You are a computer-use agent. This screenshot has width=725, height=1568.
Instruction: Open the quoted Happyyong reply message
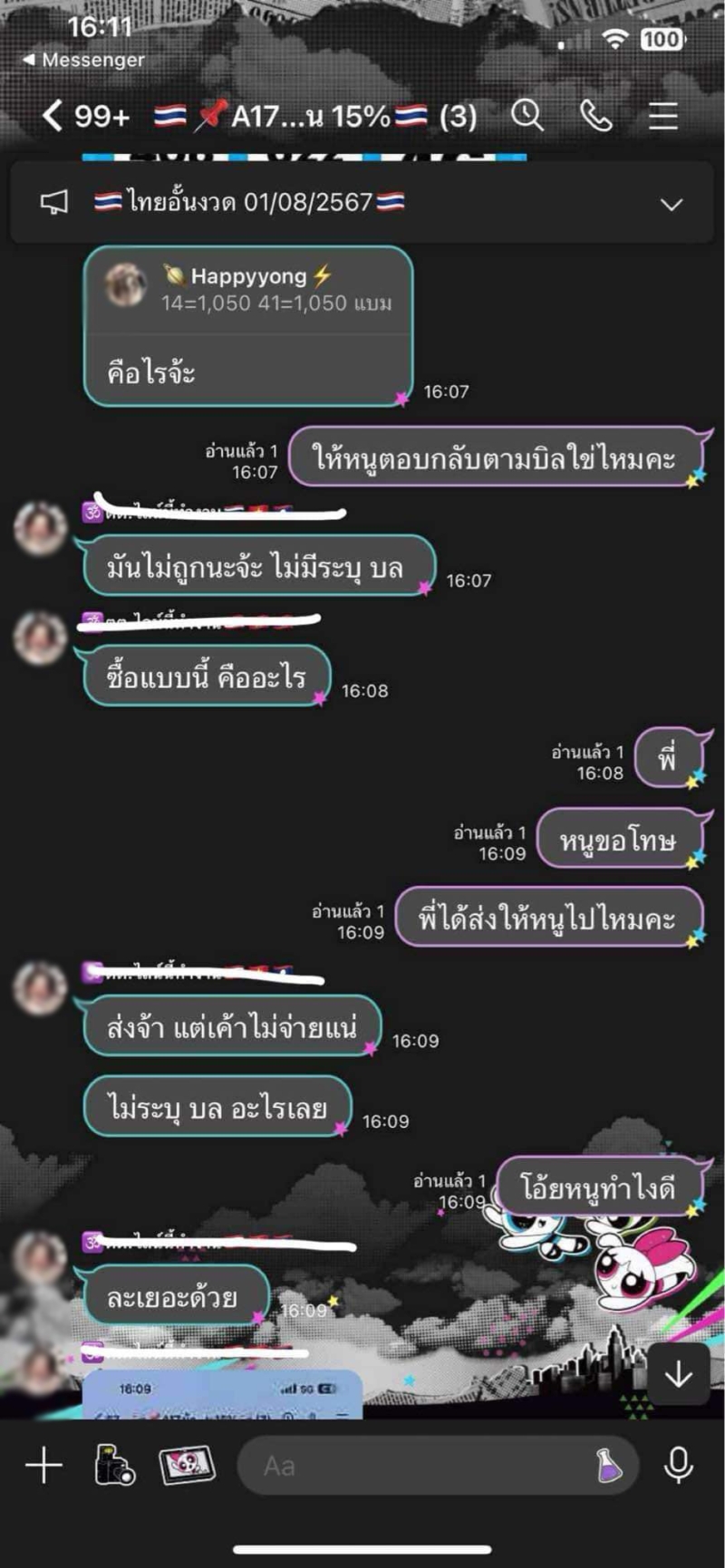point(248,290)
